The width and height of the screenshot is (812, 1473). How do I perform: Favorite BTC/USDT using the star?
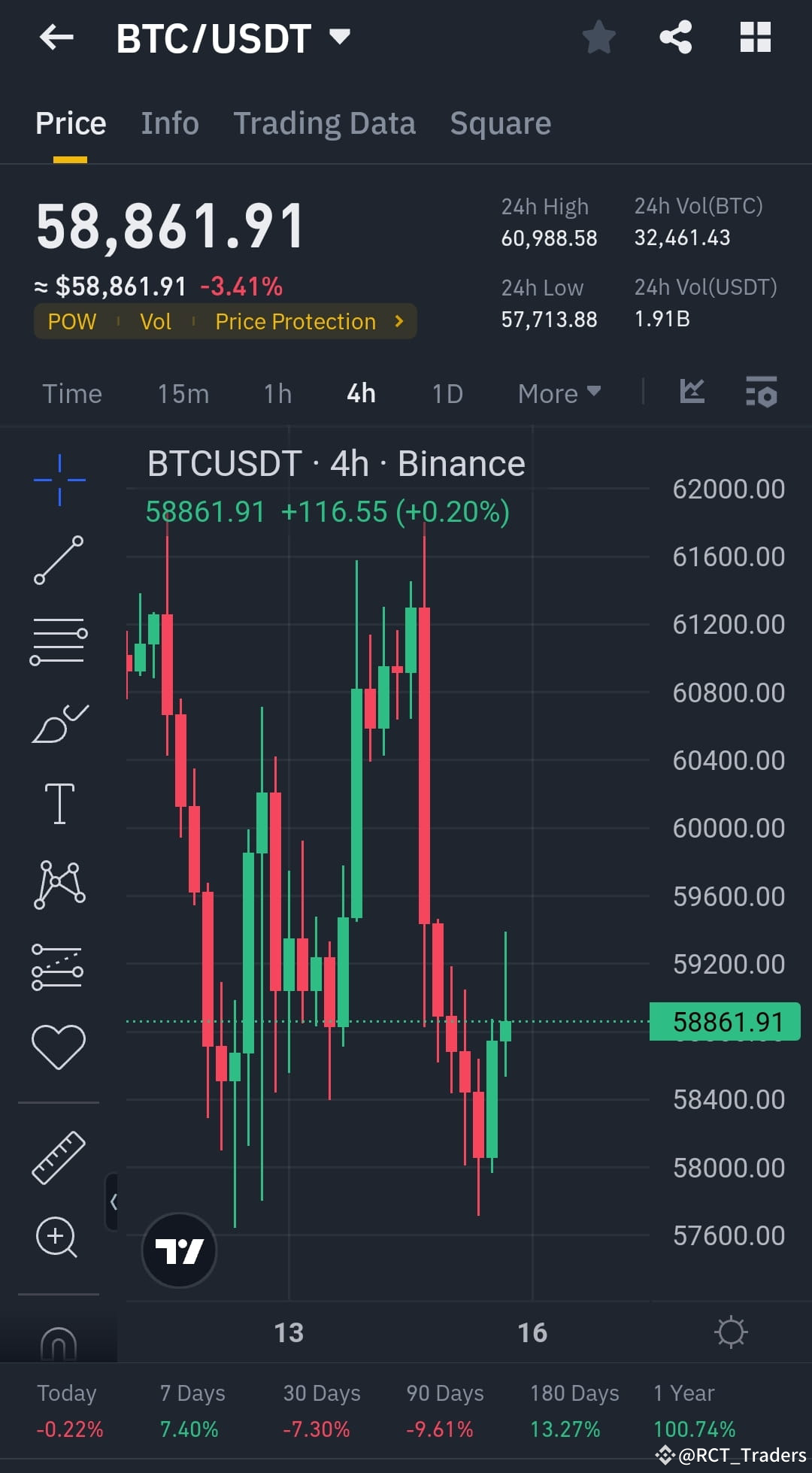click(599, 37)
